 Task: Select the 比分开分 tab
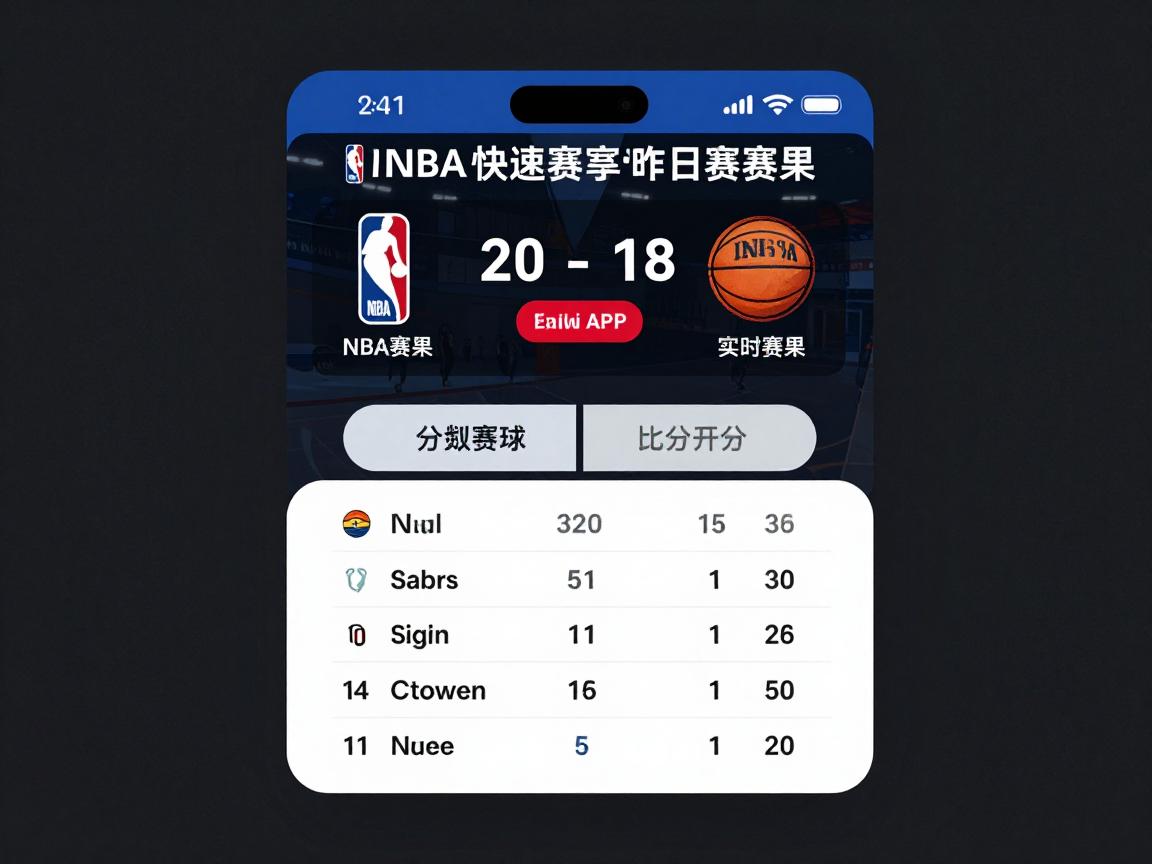(699, 438)
